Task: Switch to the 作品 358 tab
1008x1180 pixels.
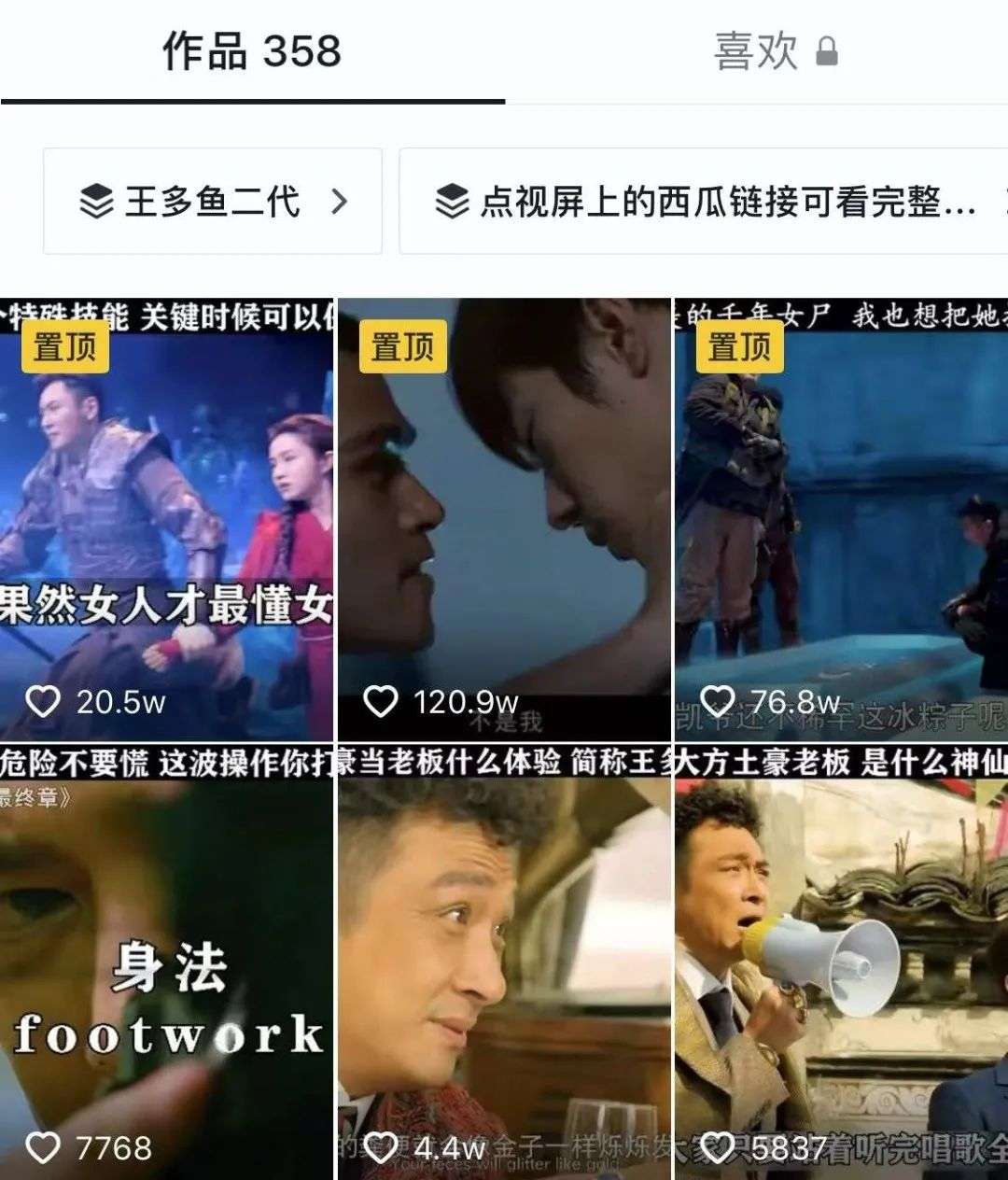Action: point(252,50)
